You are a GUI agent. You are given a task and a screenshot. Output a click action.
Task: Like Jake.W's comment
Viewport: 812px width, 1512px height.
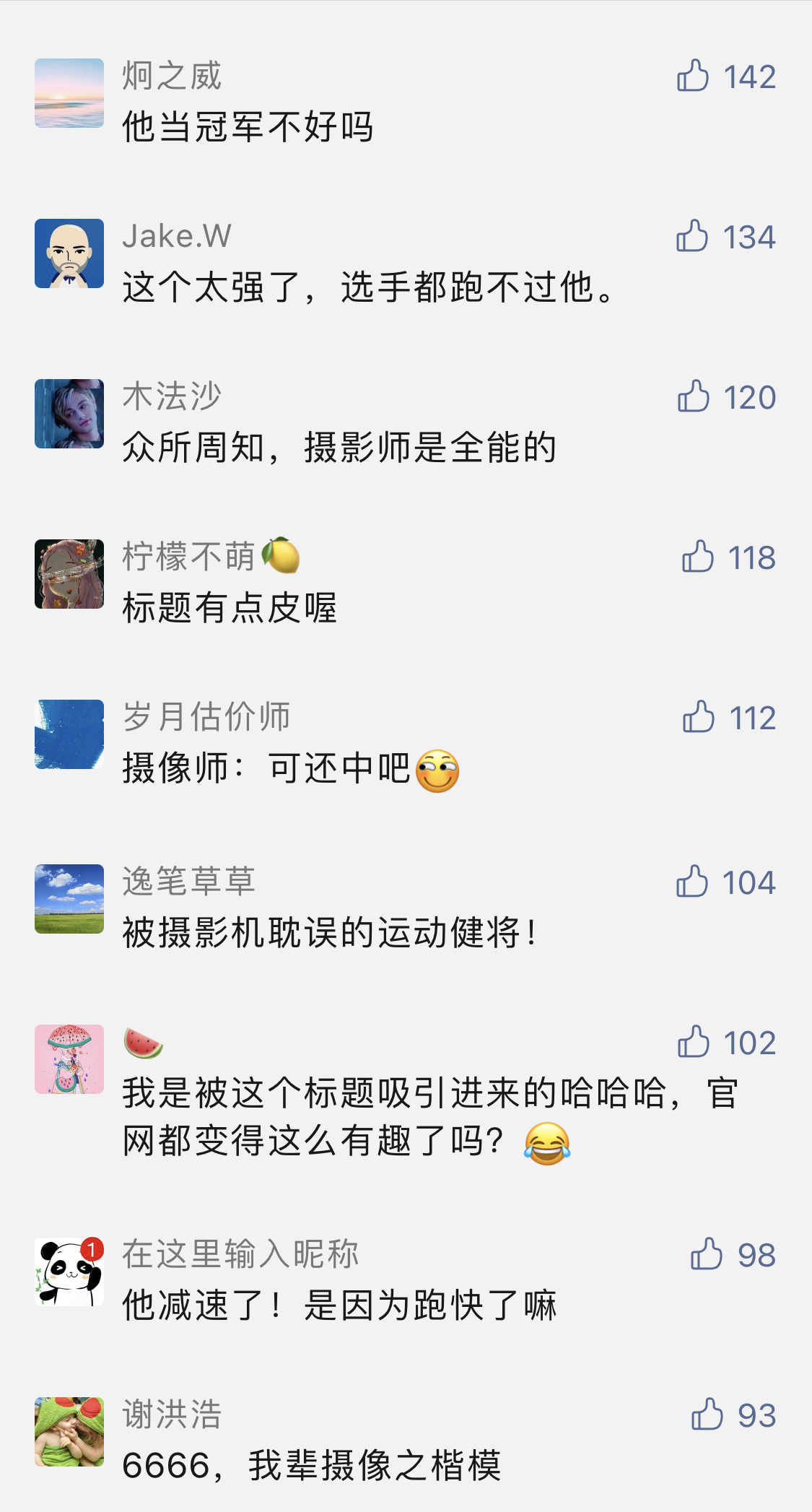click(692, 236)
